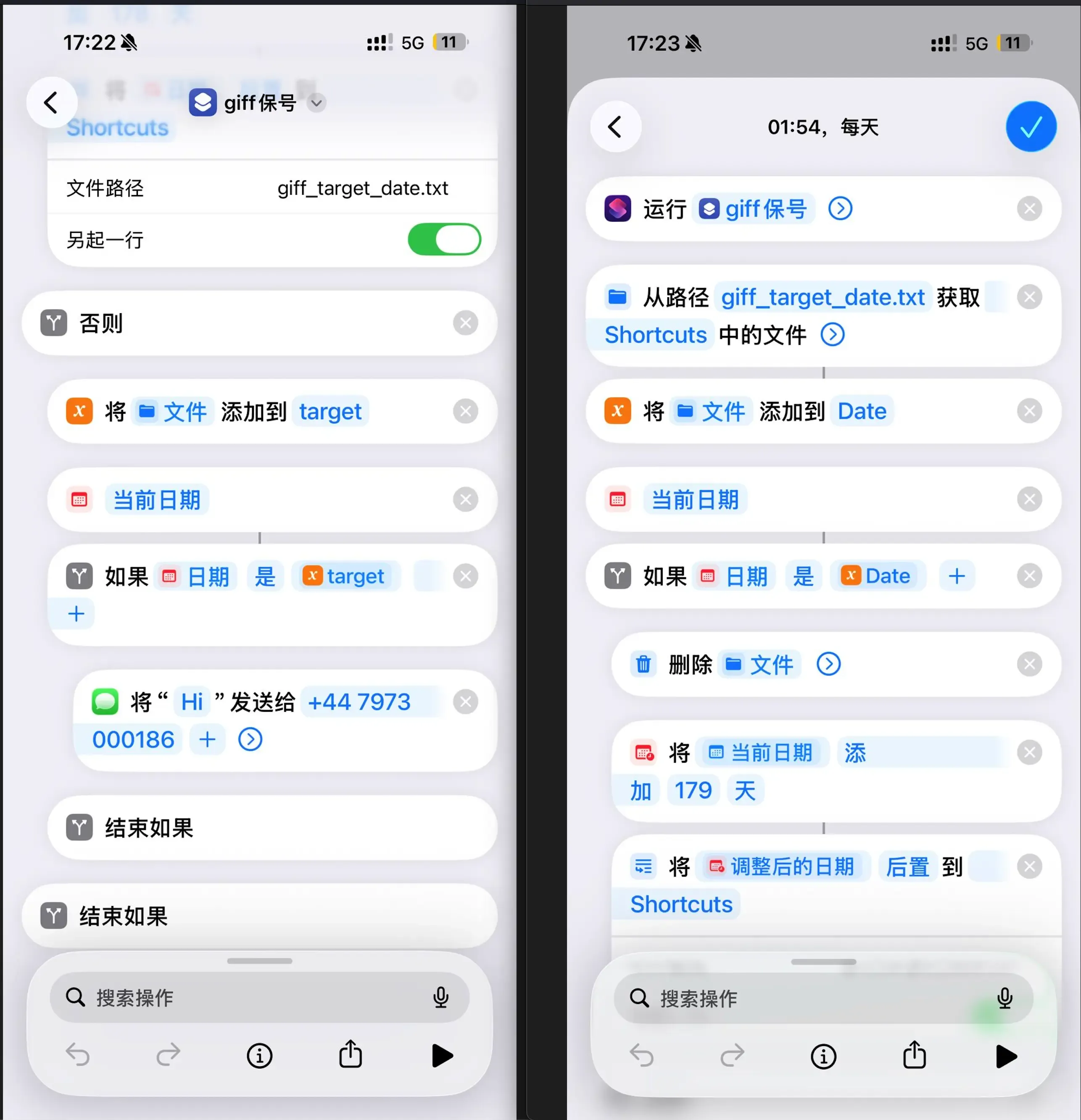Go back from the 01:54 每天 automation
This screenshot has width=1081, height=1120.
[615, 127]
